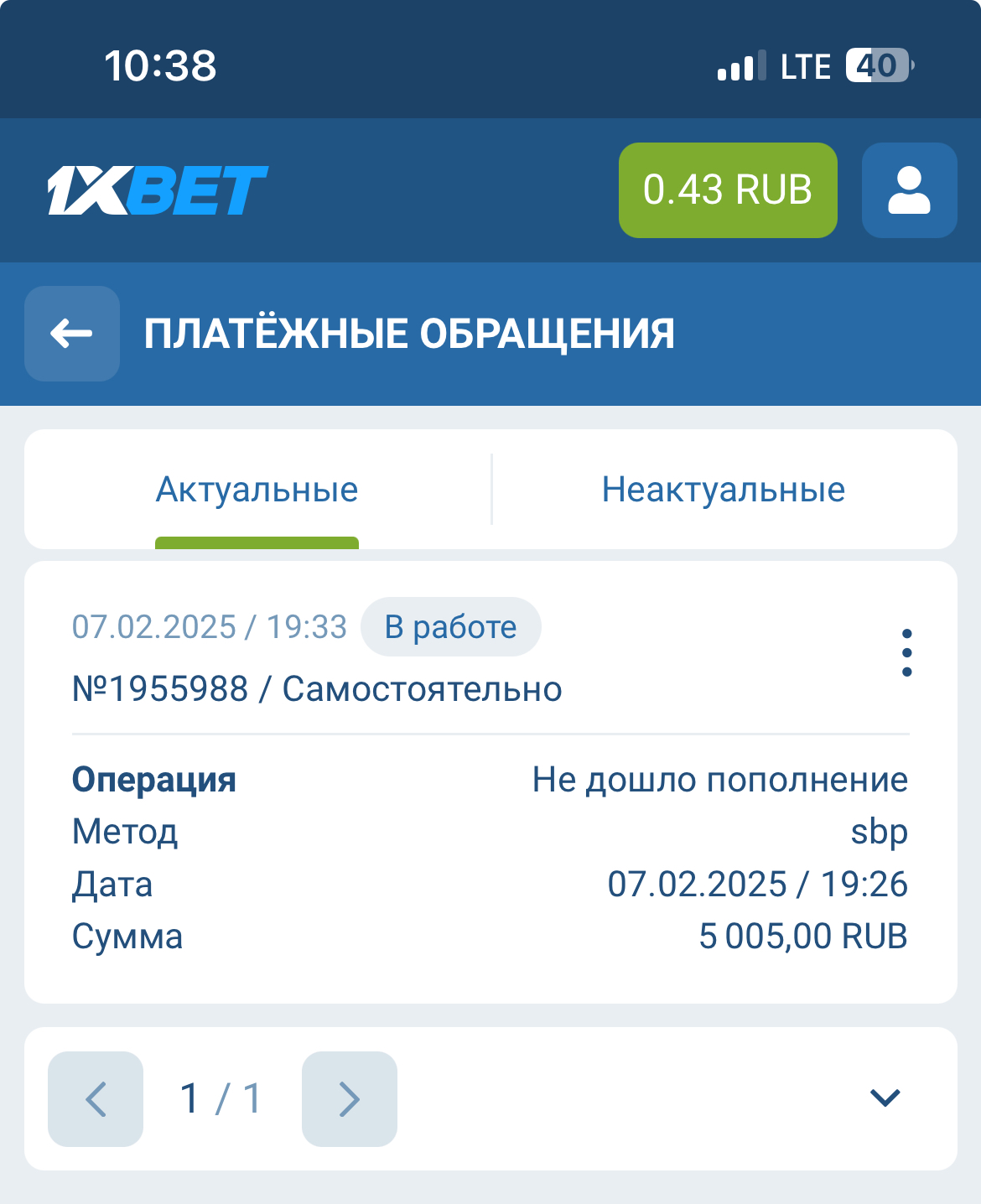Open the 1XBET home logo
Viewport: 981px width, 1204px height.
158,190
